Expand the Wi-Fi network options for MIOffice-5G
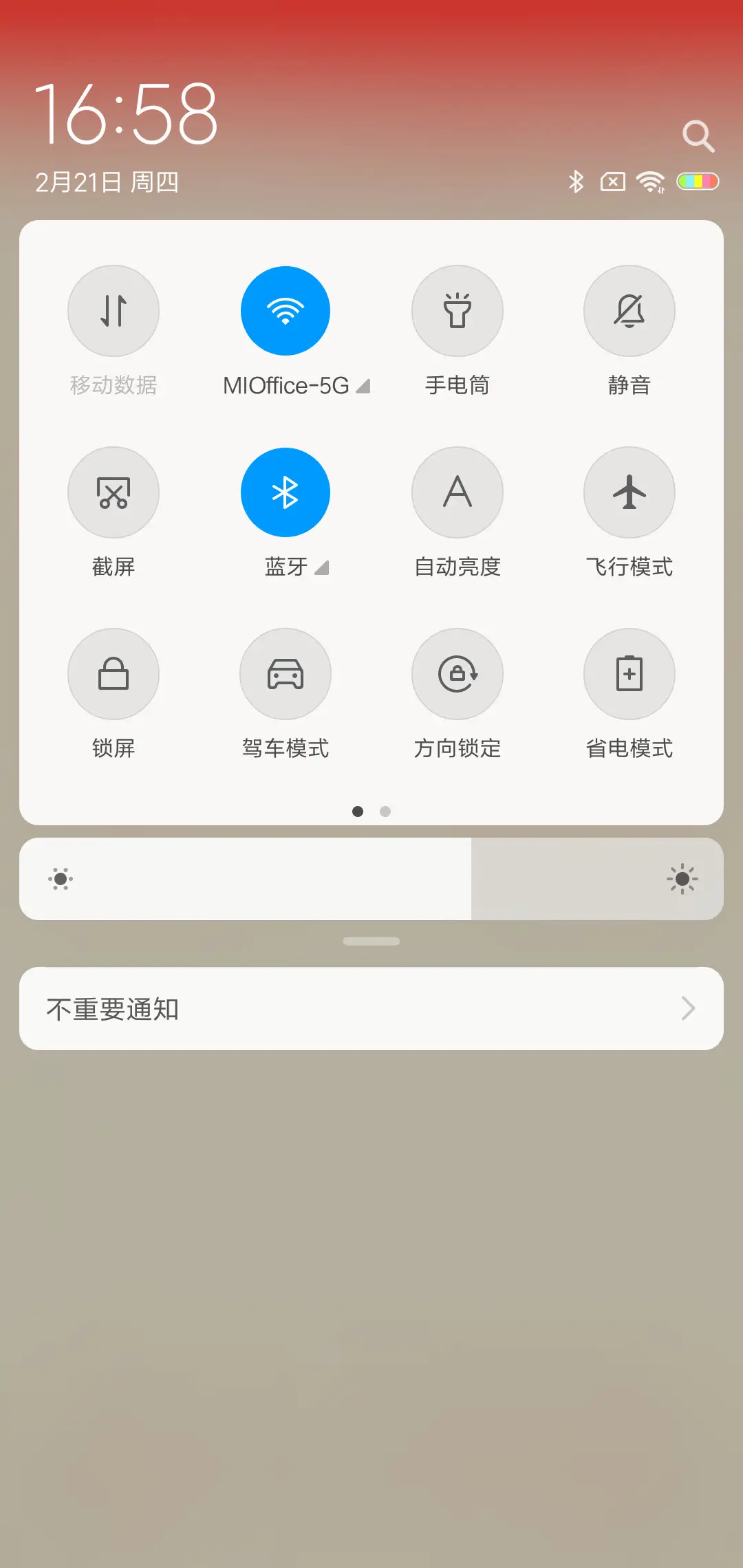The height and width of the screenshot is (1568, 743). [363, 386]
